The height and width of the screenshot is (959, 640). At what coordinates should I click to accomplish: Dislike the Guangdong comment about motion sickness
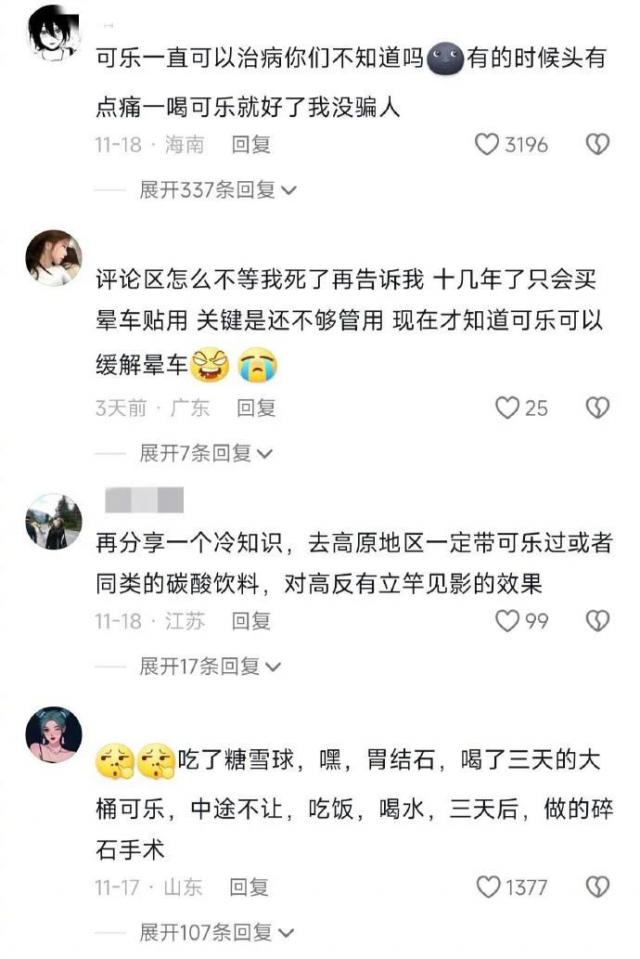597,408
